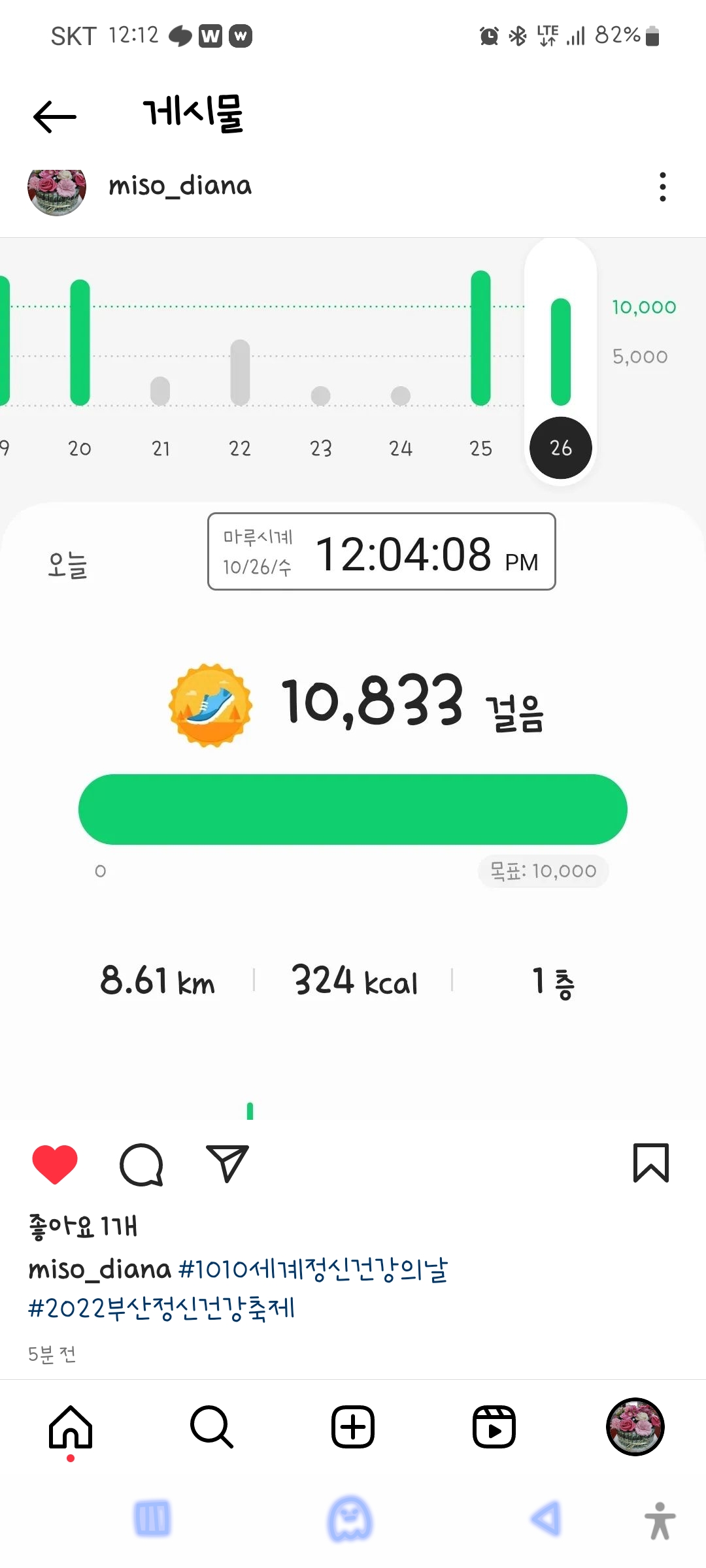Open the post's three-dot options menu

pos(662,187)
